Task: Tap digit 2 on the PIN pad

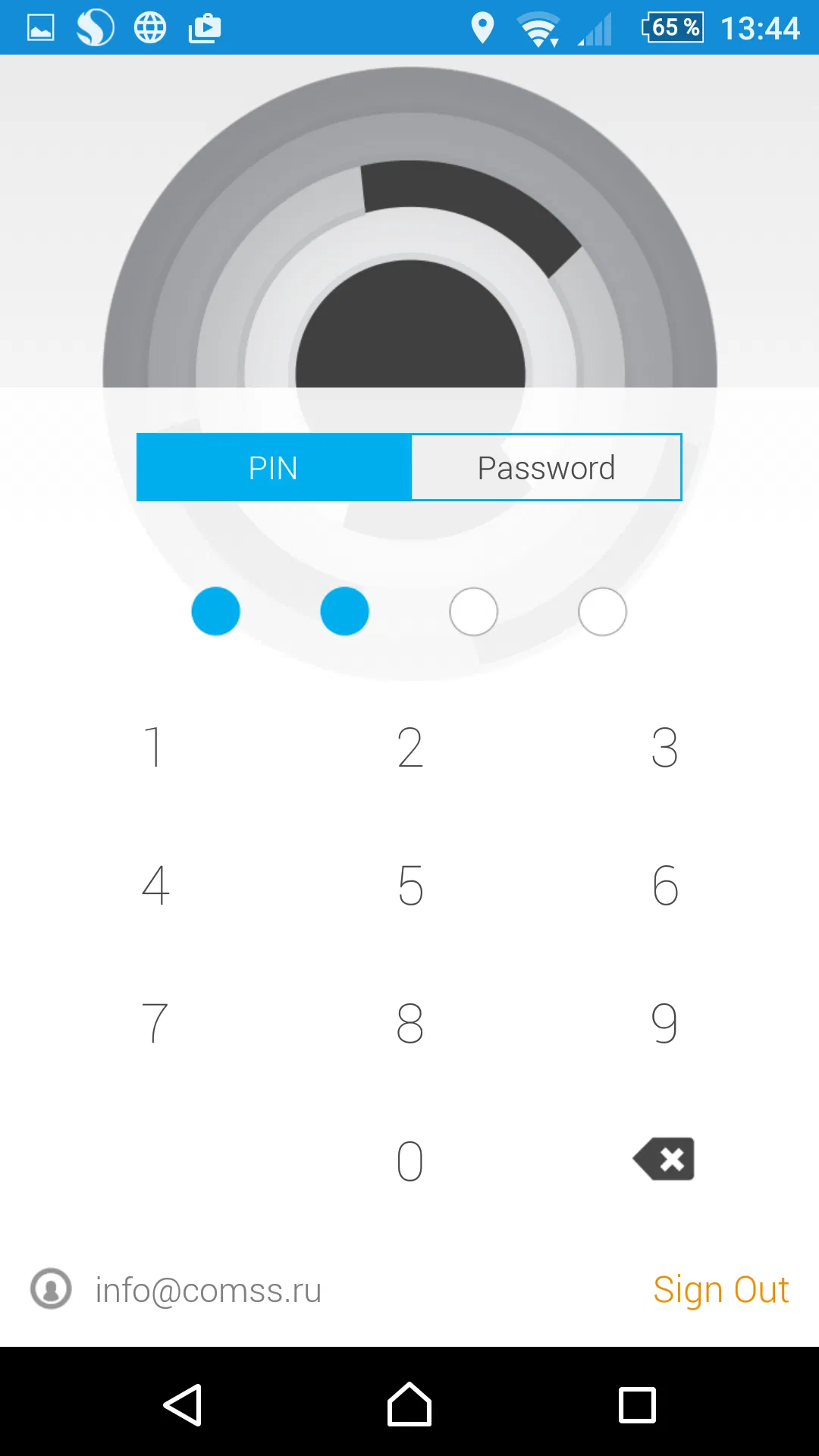Action: (x=409, y=747)
